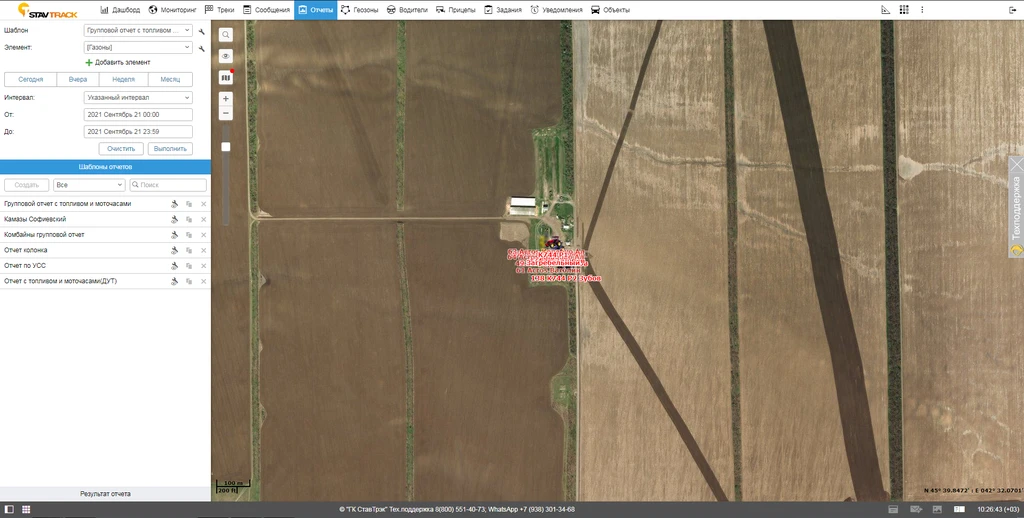Tap the Очистить button

click(121, 148)
